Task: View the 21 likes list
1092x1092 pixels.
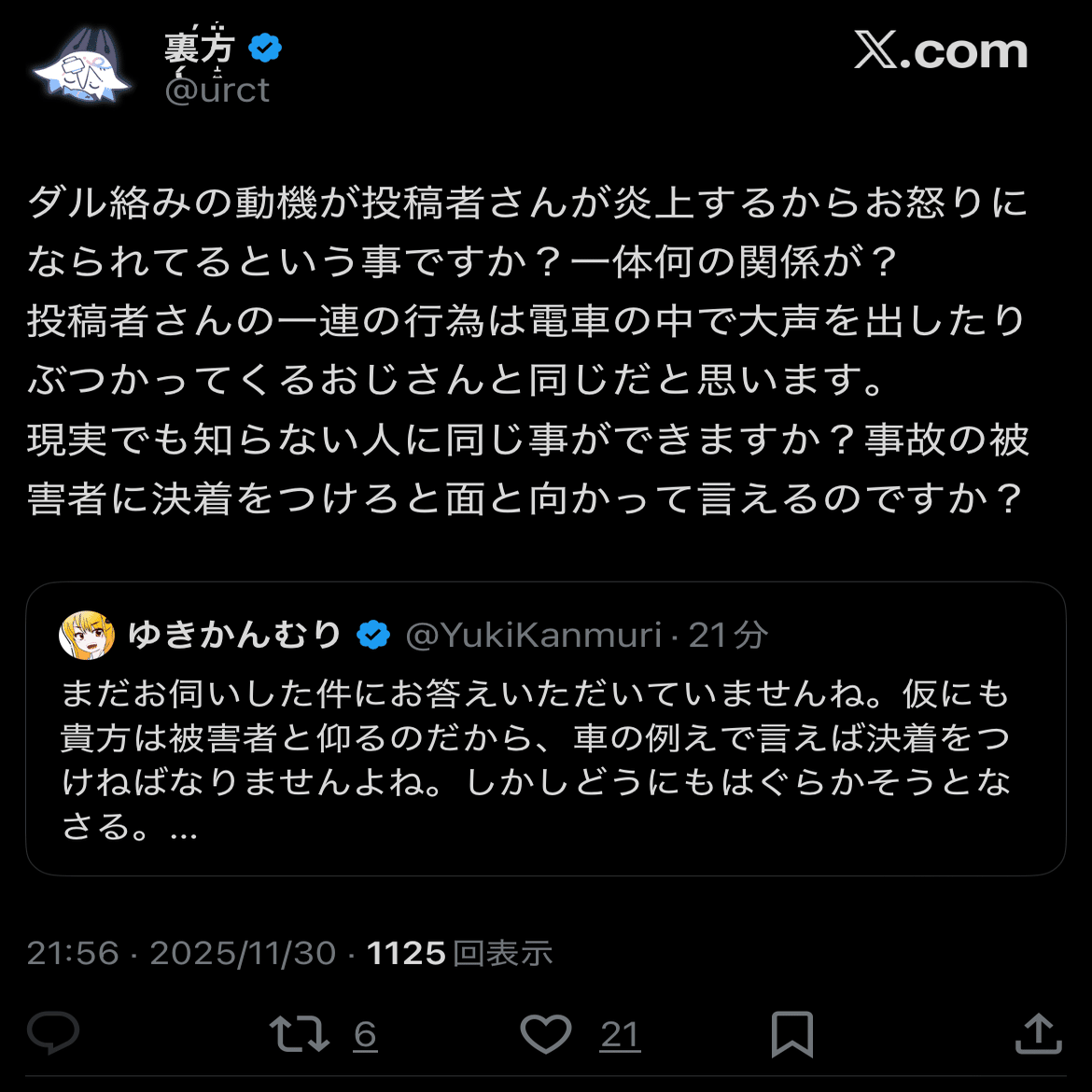Action: pyautogui.click(x=620, y=1034)
